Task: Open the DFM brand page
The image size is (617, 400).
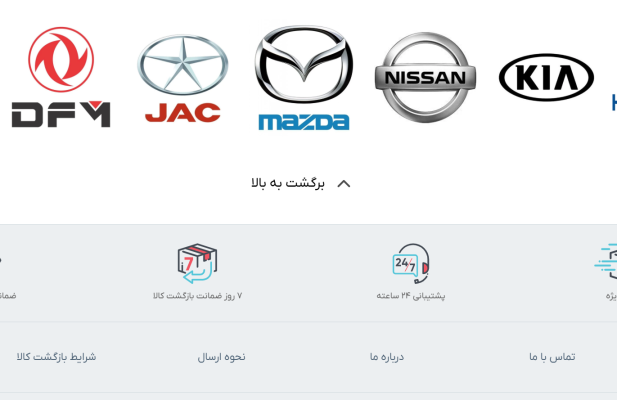Action: click(x=61, y=78)
